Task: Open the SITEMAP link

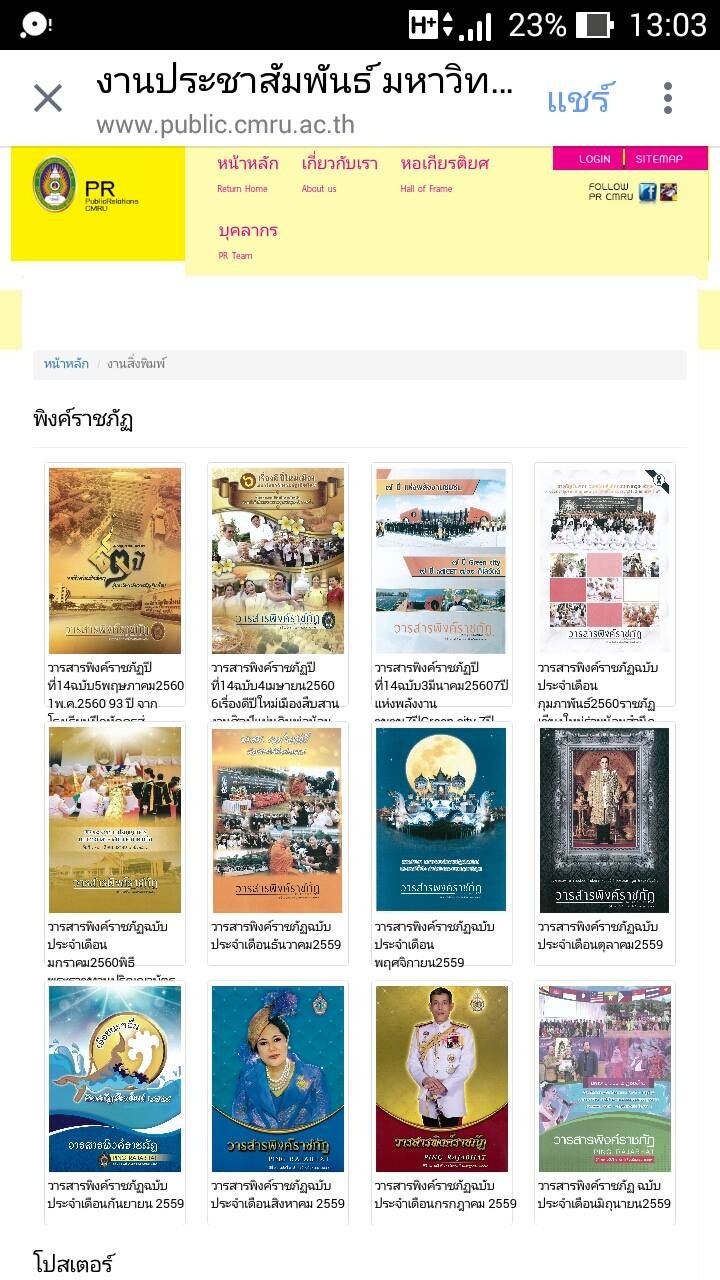Action: pos(659,158)
